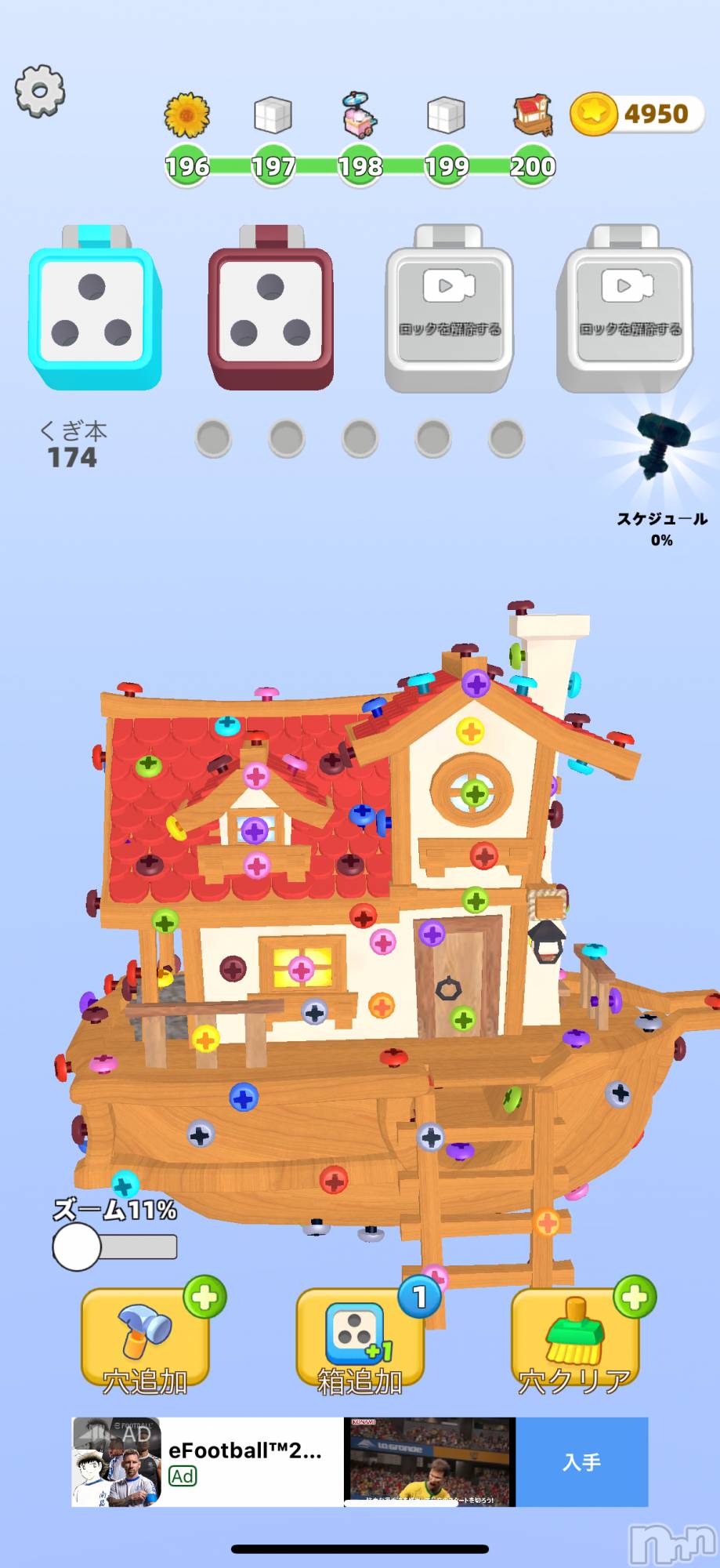Open the settings gear
Viewport: 720px width, 1568px height.
click(39, 92)
